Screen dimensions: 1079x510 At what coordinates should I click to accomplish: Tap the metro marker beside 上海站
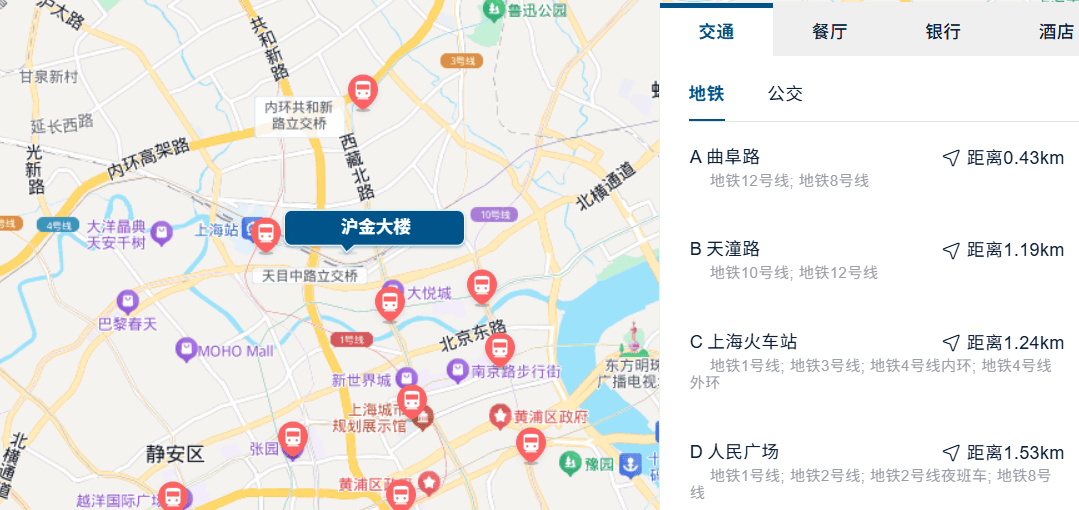click(x=265, y=235)
